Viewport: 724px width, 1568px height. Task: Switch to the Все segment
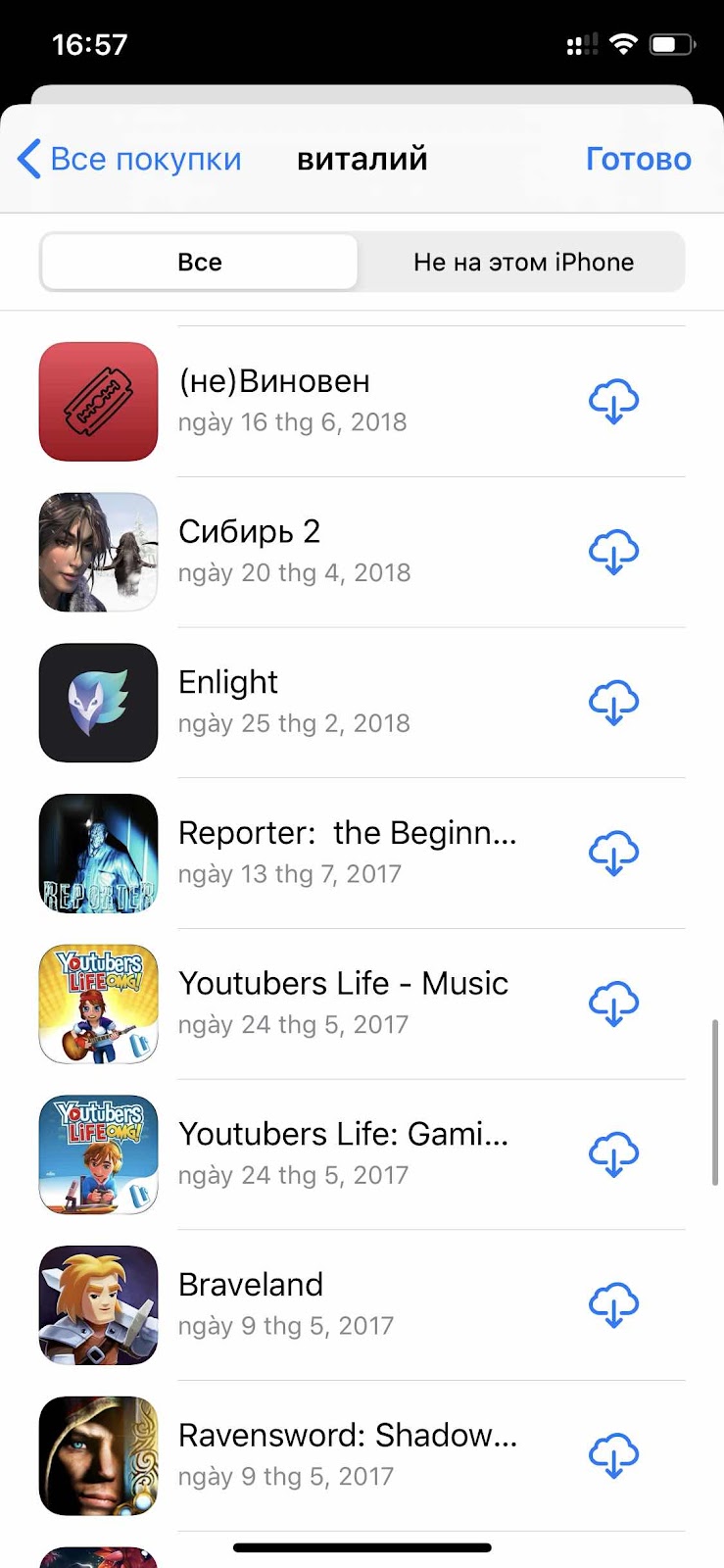(x=200, y=263)
